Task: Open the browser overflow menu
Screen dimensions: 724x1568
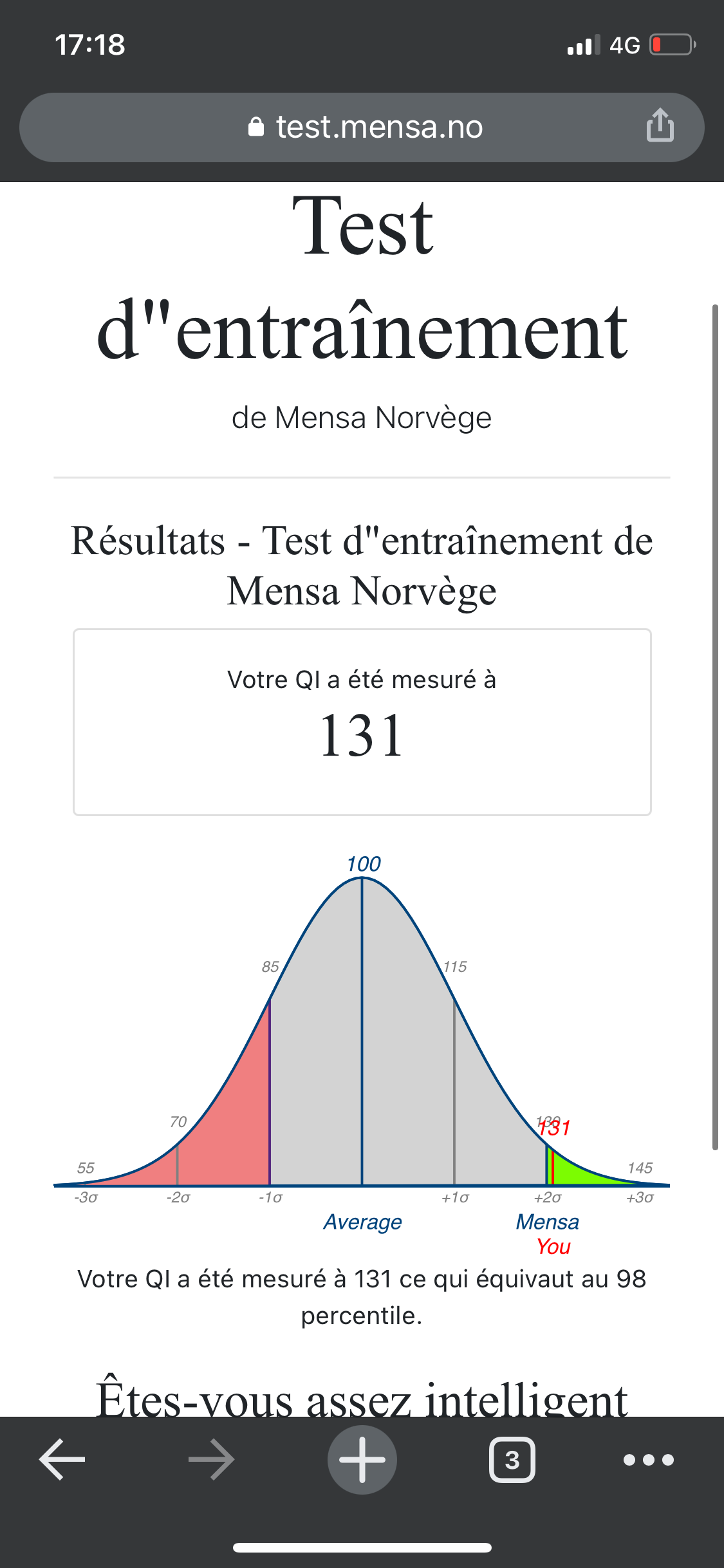Action: coord(649,1459)
